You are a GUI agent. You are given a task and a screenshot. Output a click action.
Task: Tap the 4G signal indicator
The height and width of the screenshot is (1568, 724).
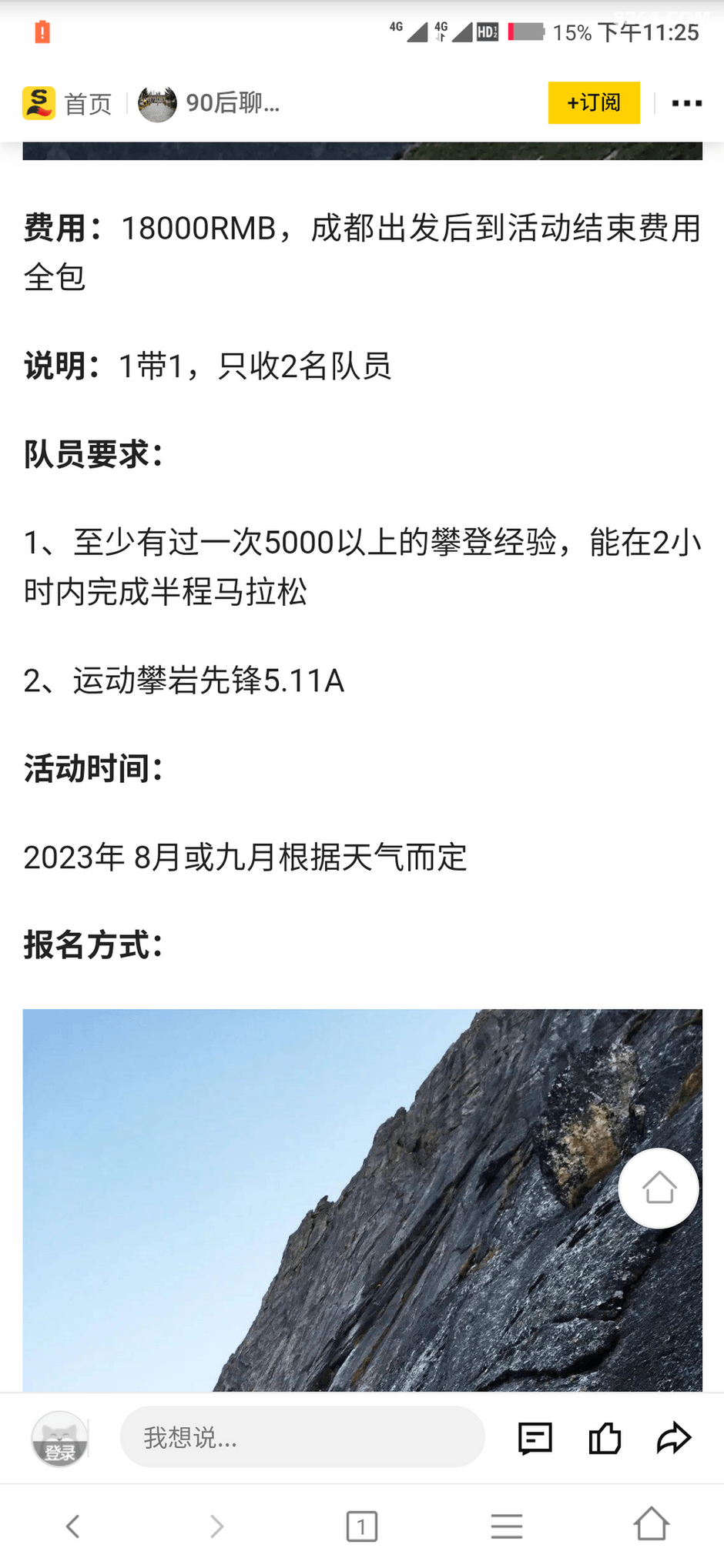click(x=406, y=32)
